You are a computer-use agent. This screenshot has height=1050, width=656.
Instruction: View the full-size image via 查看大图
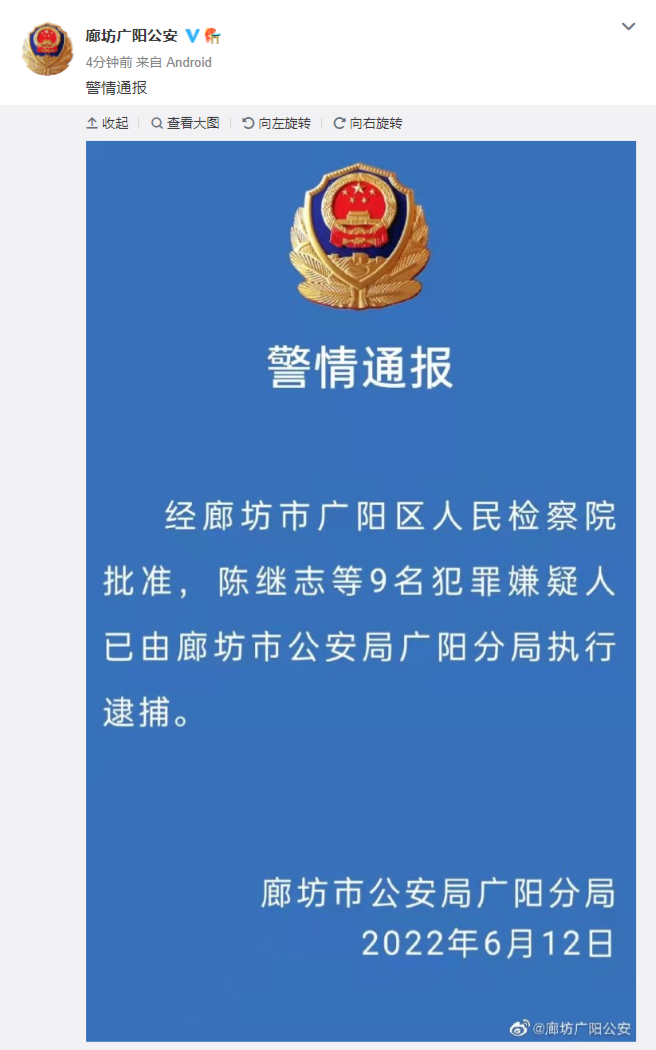tap(185, 123)
